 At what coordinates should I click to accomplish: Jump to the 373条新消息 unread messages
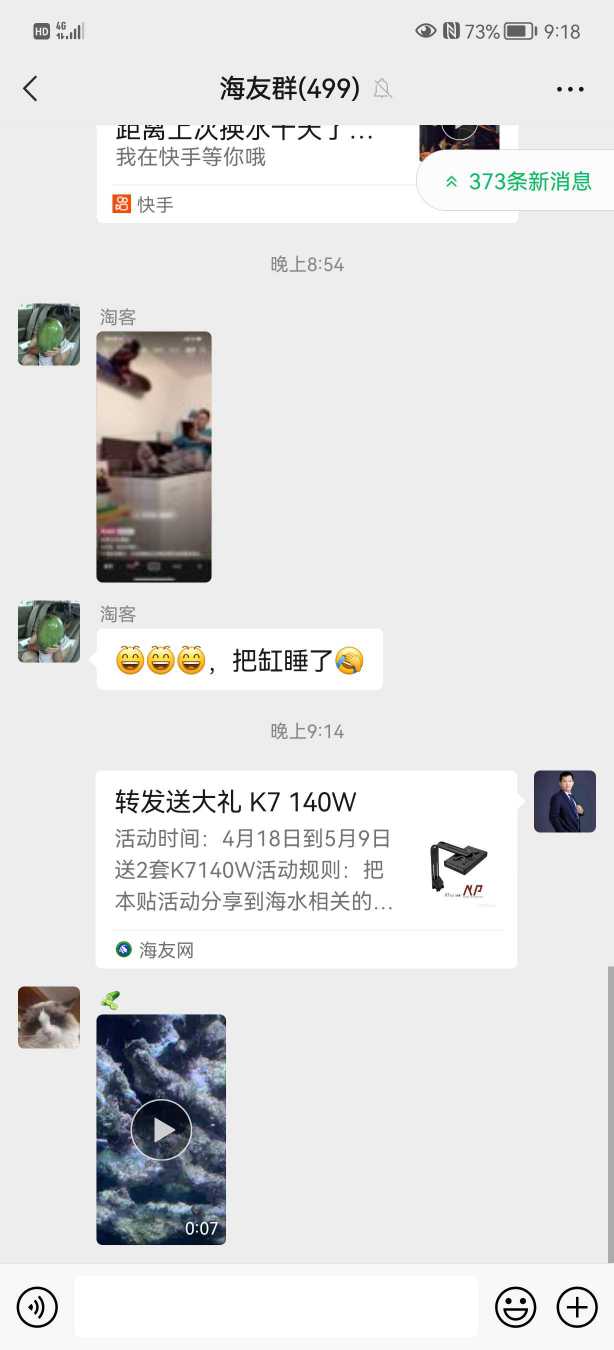point(519,181)
